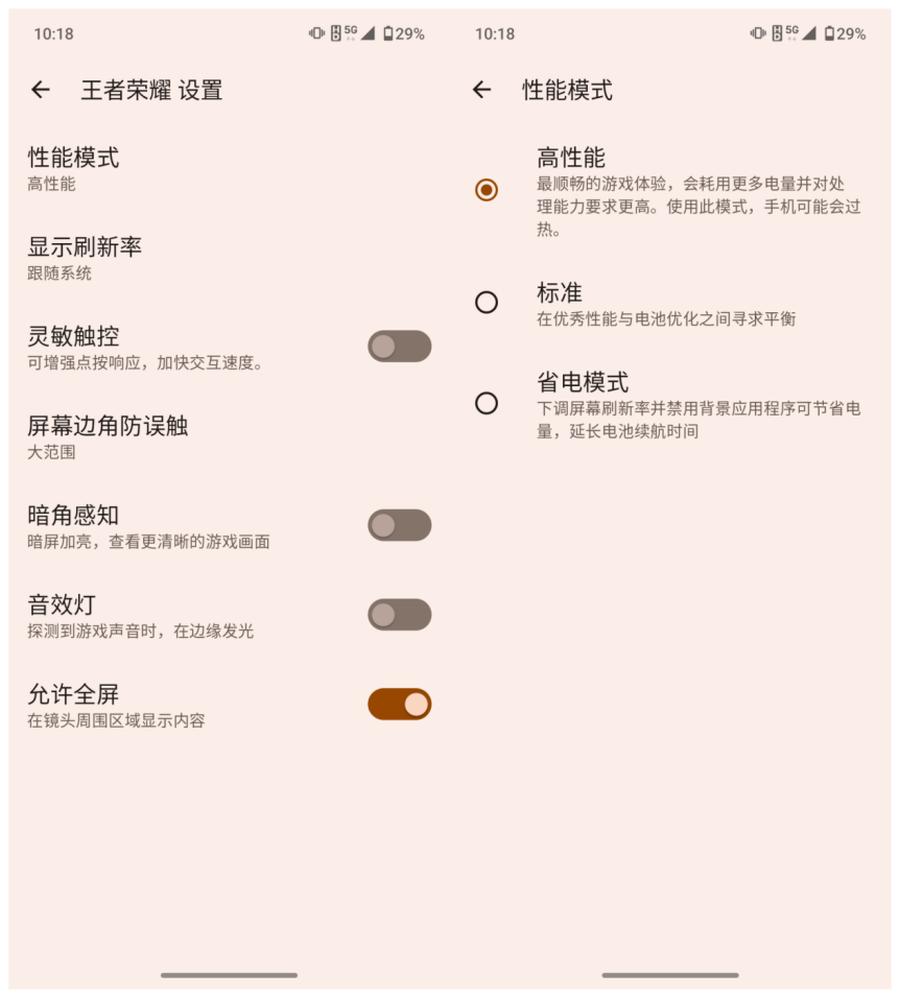Select the 高性能 radio button

(485, 188)
